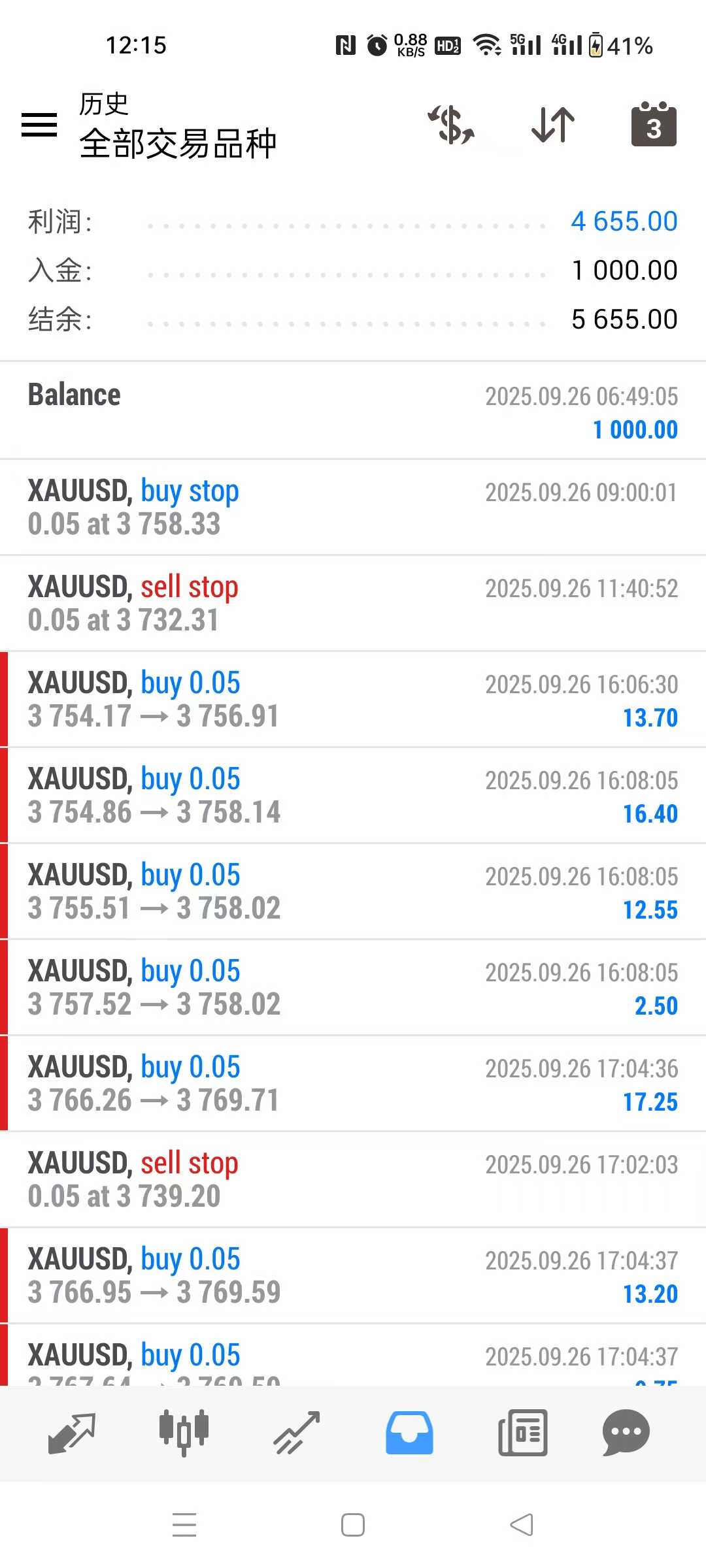Open the sell stop order at 3 739.20
This screenshot has width=706, height=1568.
pos(353,1179)
